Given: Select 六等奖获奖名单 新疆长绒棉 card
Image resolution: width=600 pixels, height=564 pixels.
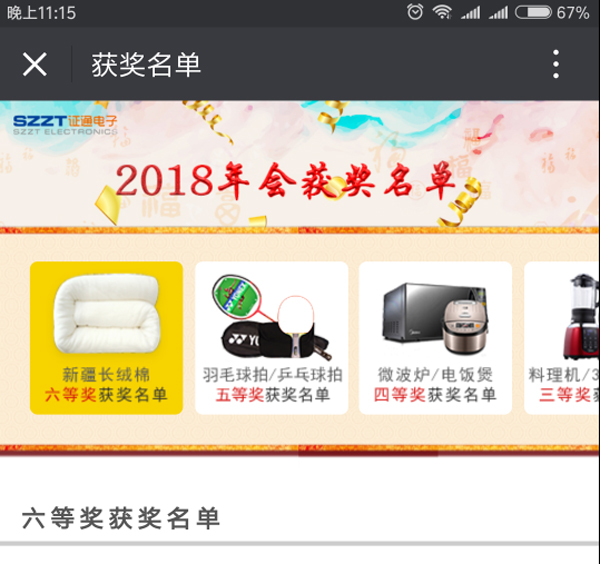Looking at the screenshot, I should 106,338.
